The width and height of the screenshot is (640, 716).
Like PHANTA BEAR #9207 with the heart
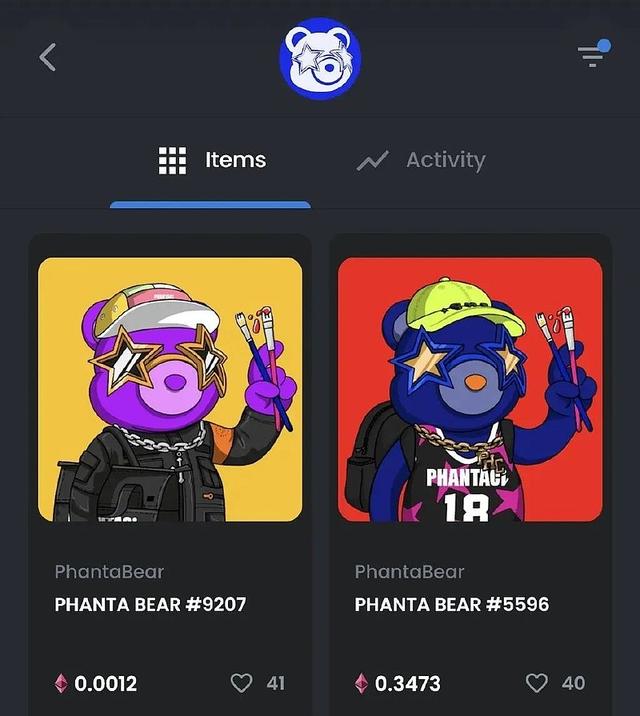[x=242, y=683]
